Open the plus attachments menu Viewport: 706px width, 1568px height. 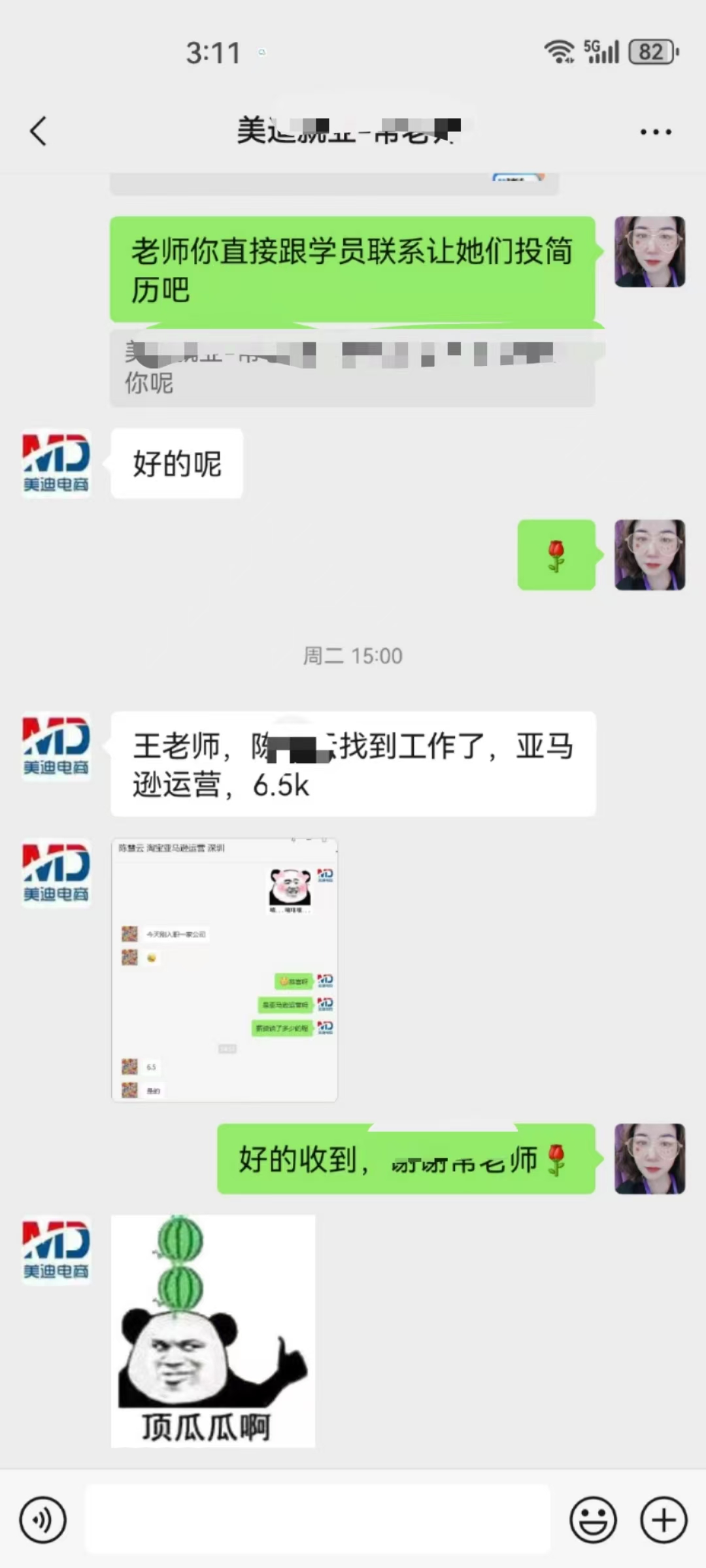(x=664, y=1520)
